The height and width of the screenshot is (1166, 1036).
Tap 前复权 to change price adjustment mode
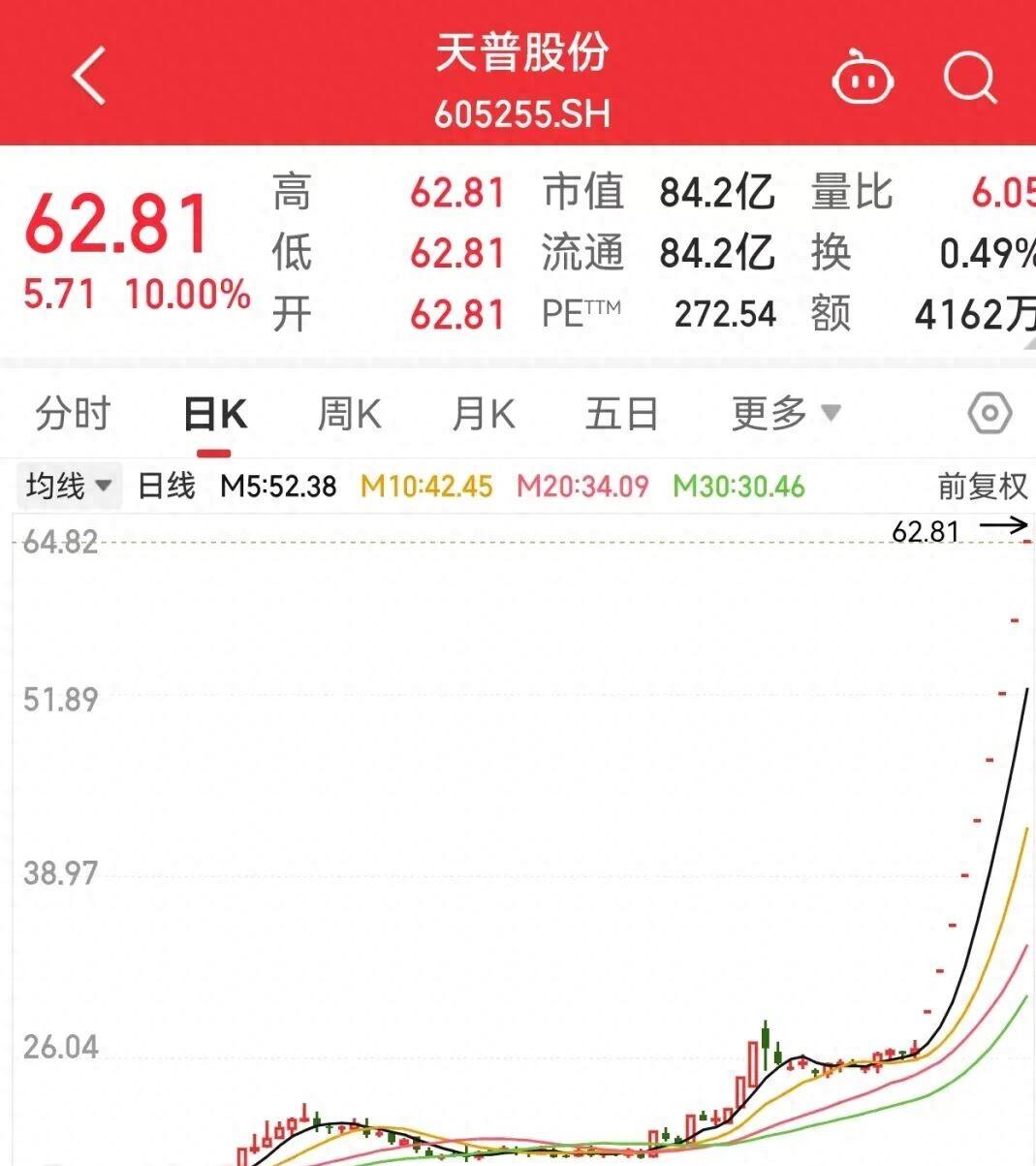pyautogui.click(x=982, y=486)
